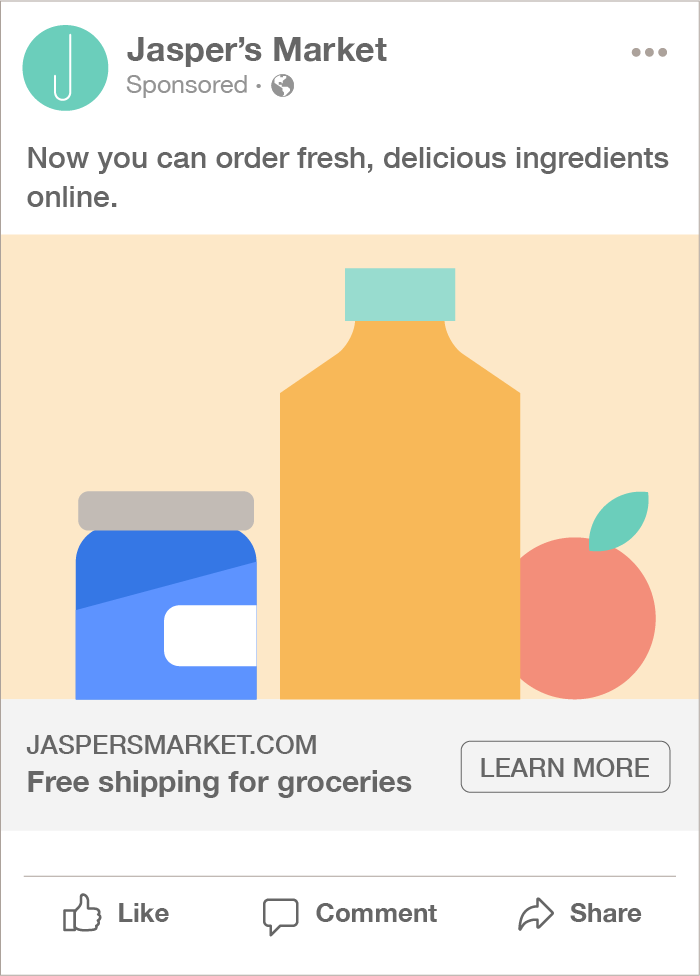Viewport: 700px width, 976px height.
Task: Open the Jasper's Market profile picture
Action: (65, 68)
